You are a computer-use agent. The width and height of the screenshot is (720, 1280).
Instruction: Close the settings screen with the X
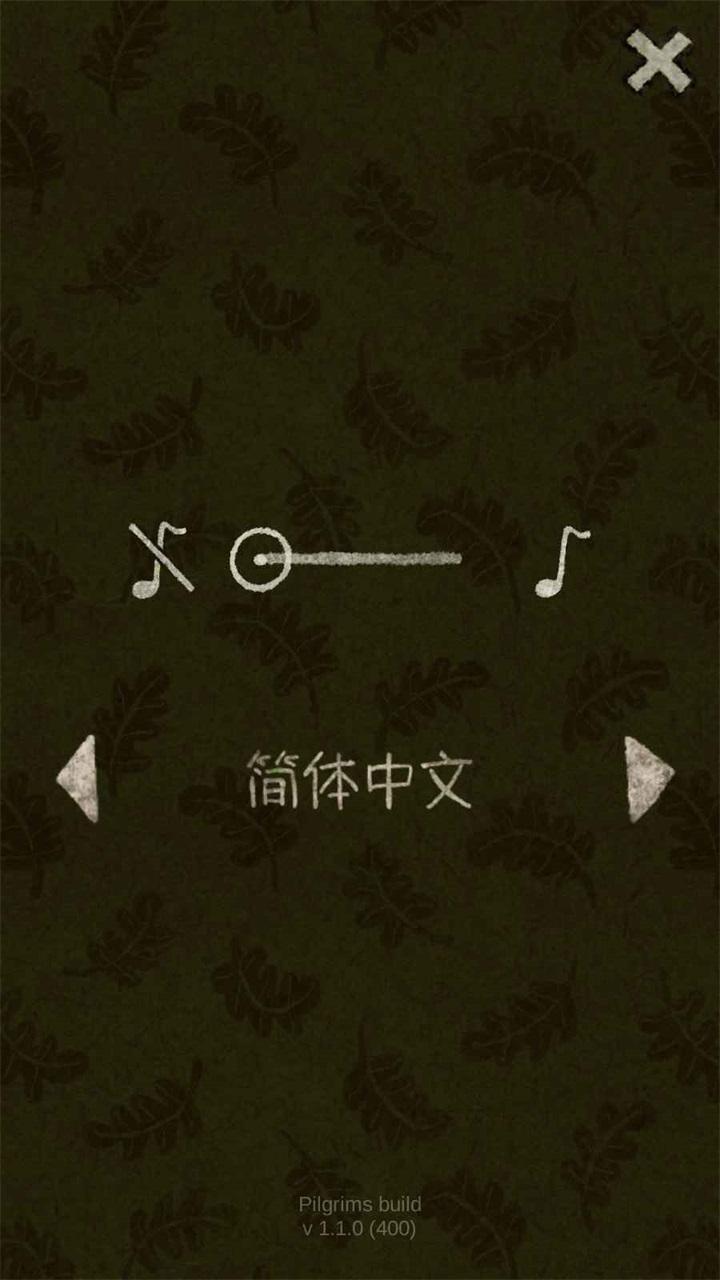659,61
